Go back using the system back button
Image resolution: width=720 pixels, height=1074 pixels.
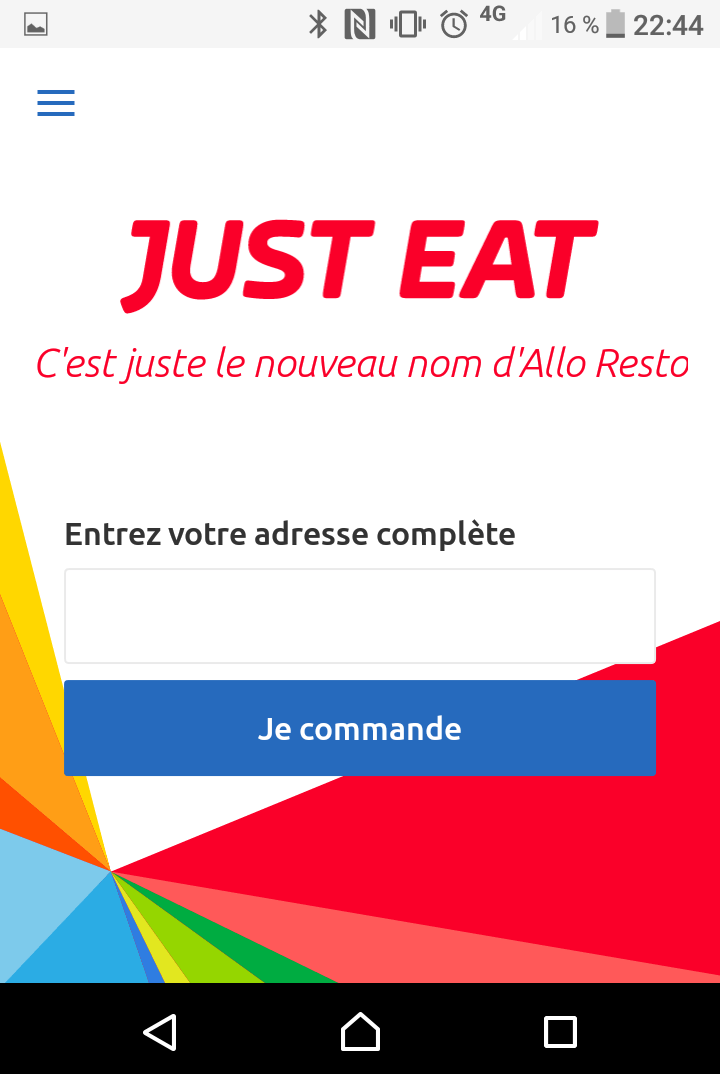coord(160,1031)
